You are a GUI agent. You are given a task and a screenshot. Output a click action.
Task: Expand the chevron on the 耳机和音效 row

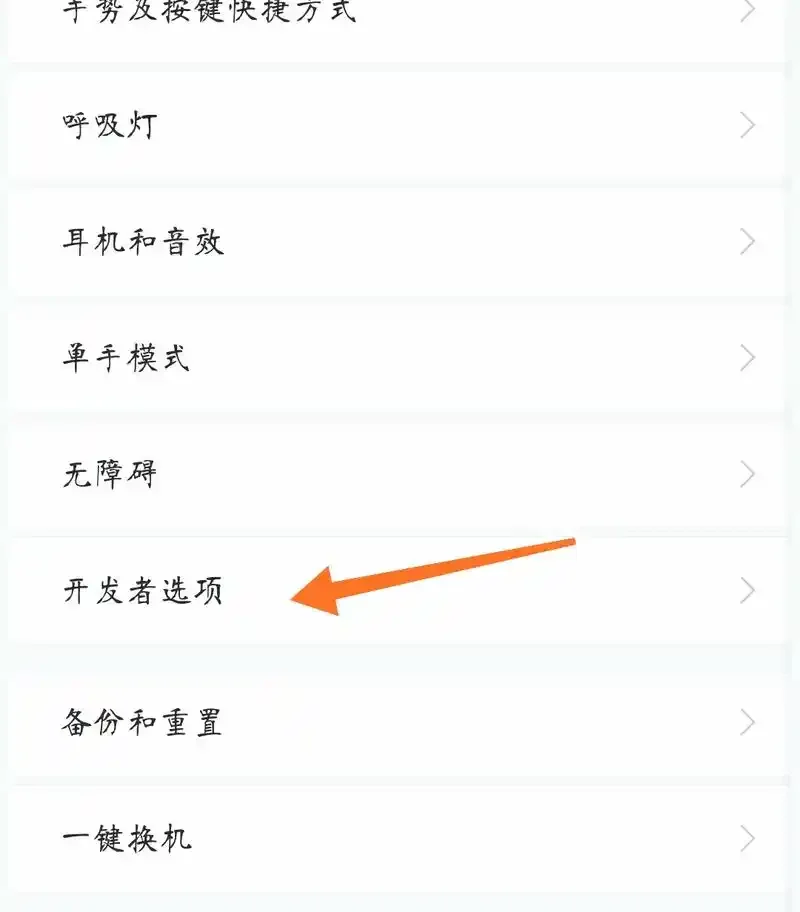click(748, 241)
